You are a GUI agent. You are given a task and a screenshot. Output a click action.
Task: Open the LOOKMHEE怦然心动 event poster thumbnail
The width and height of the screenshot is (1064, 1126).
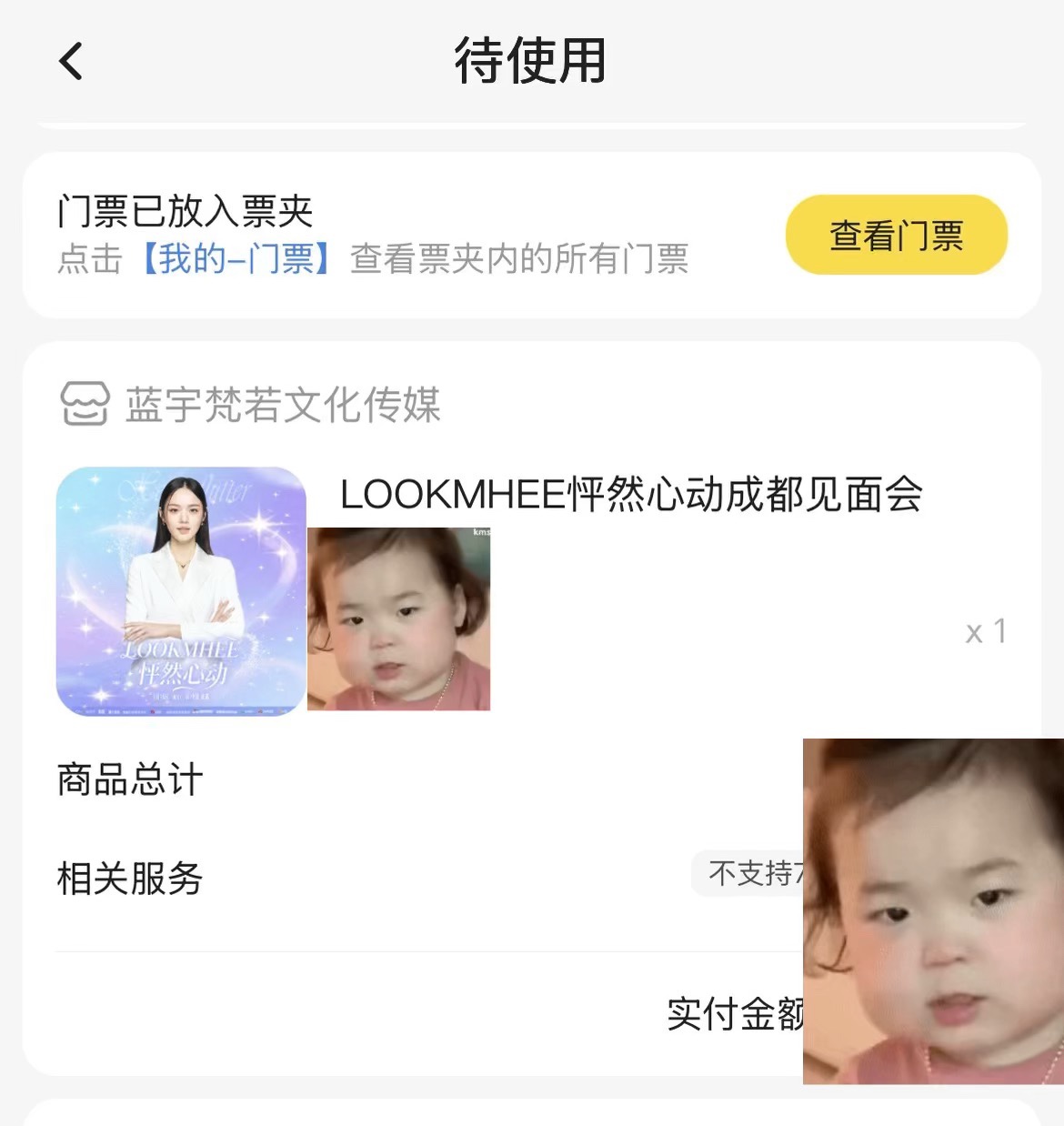(x=181, y=591)
